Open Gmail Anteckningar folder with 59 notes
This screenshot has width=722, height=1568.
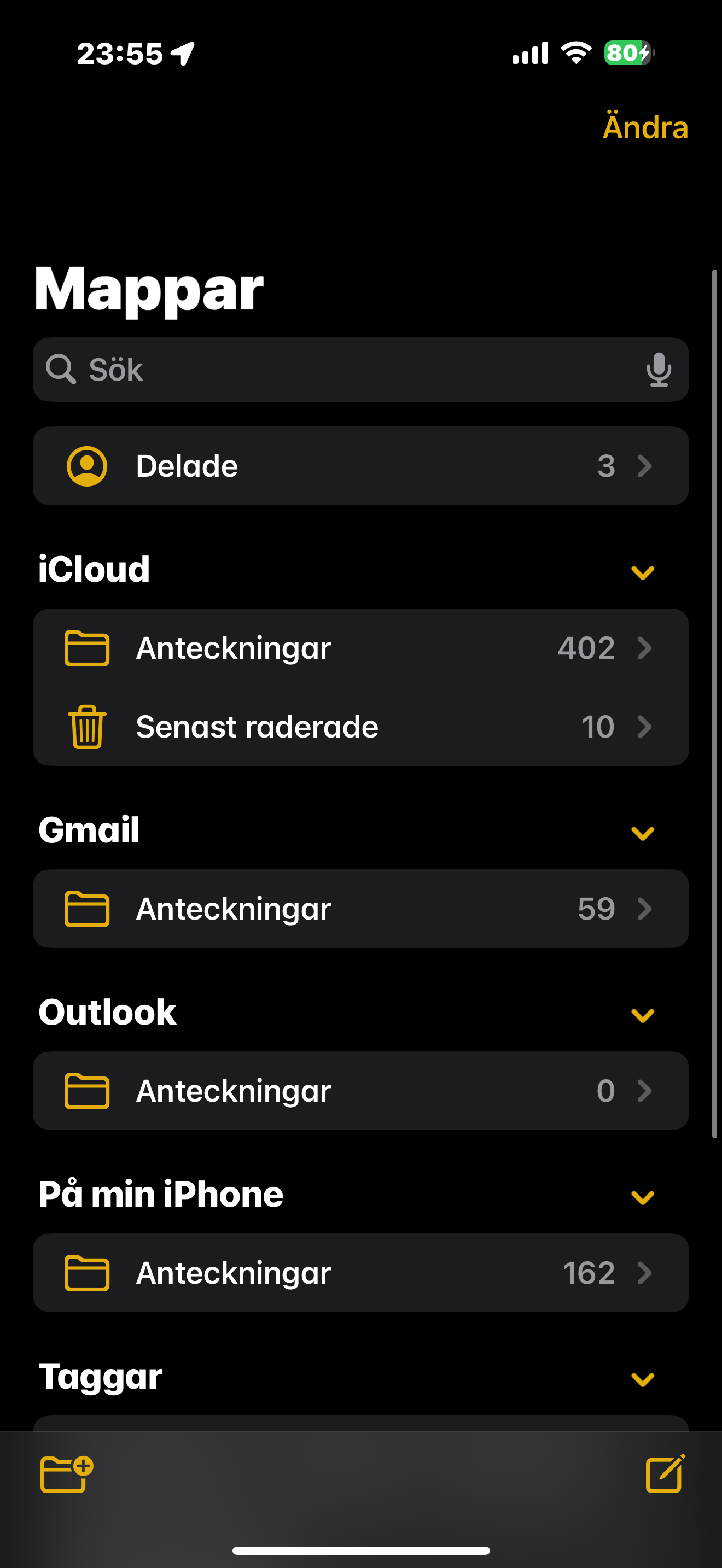[x=360, y=908]
